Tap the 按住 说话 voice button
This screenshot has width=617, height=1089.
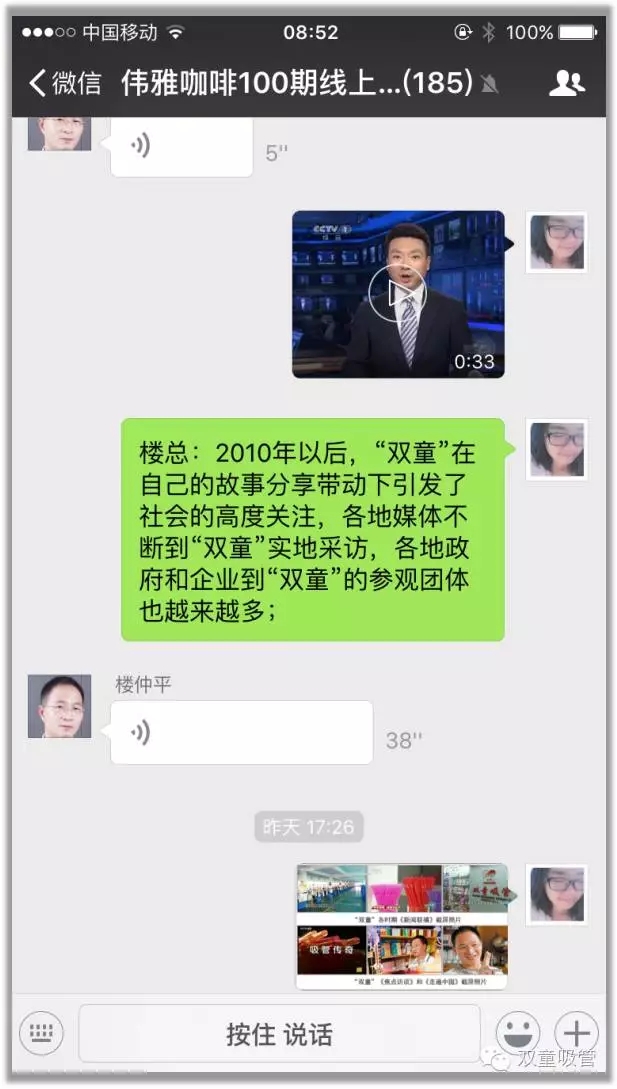pos(279,1034)
